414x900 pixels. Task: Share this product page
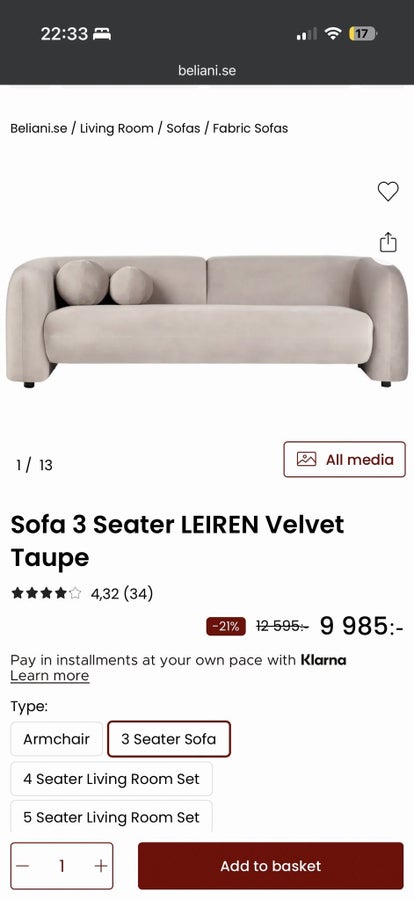388,242
